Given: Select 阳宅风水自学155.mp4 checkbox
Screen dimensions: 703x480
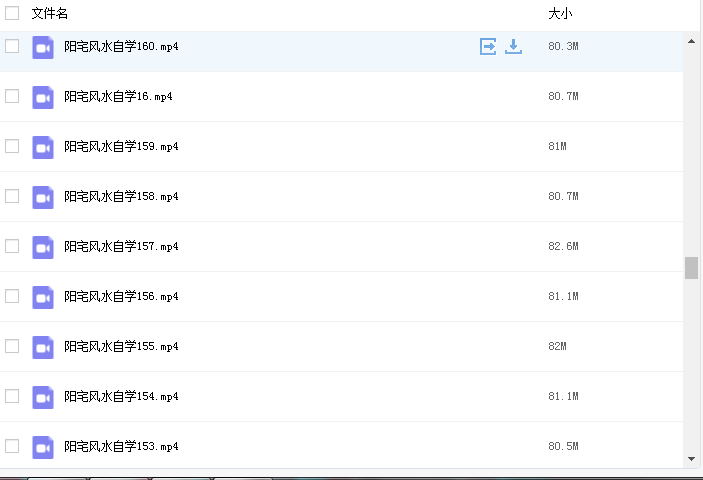Looking at the screenshot, I should click(x=12, y=346).
